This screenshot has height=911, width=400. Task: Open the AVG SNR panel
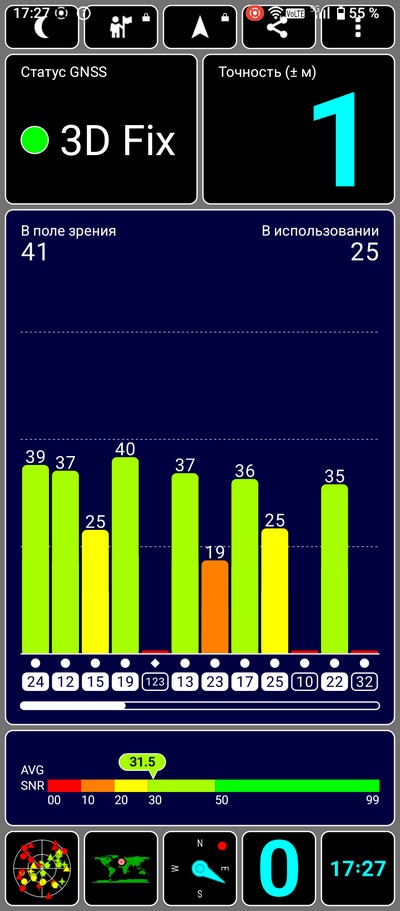click(200, 778)
